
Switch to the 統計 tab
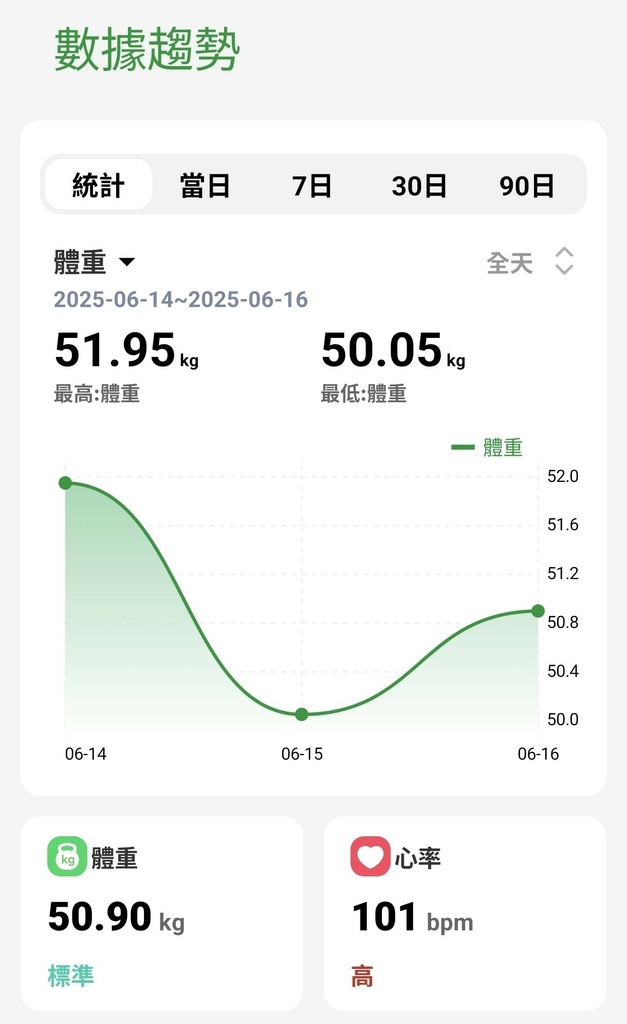[98, 185]
